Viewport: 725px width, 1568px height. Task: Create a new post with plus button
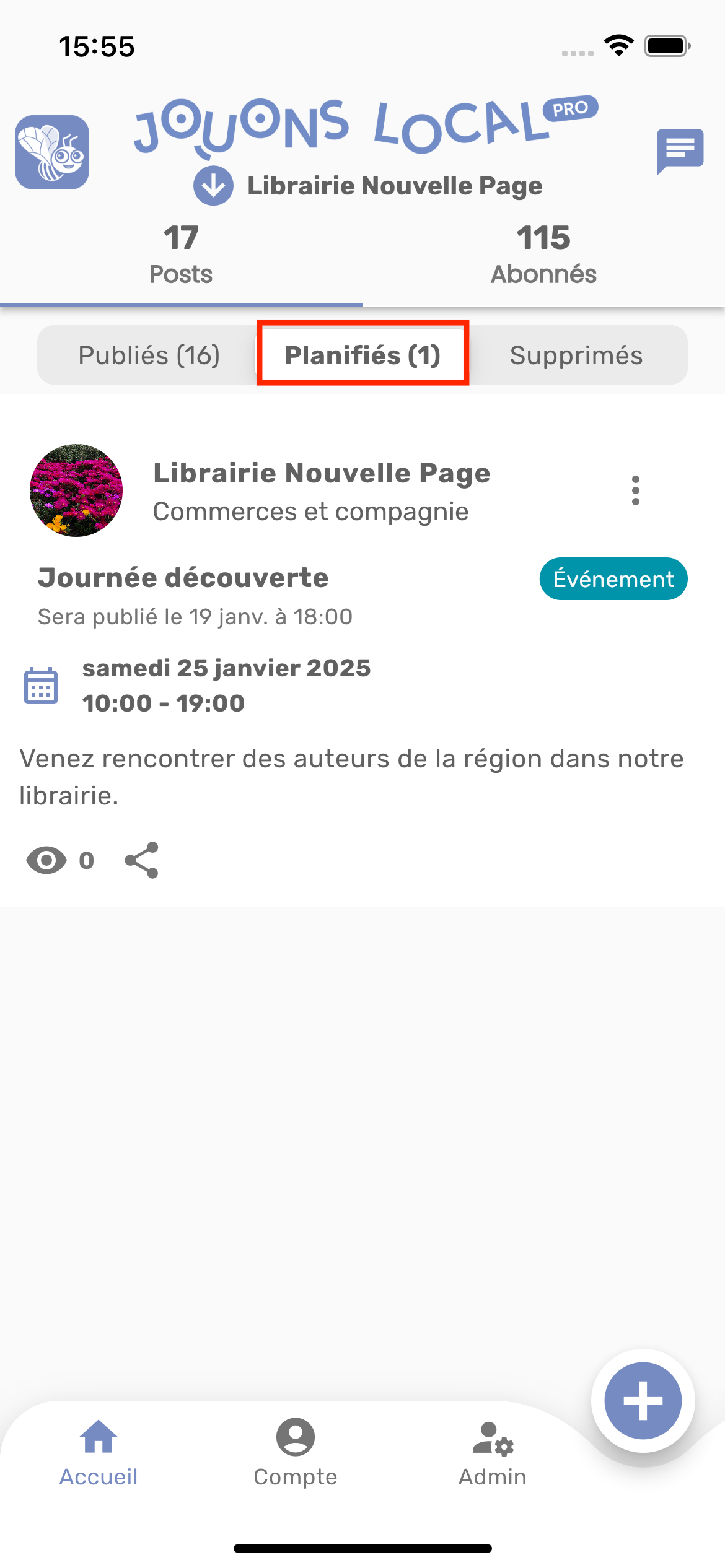click(643, 1401)
